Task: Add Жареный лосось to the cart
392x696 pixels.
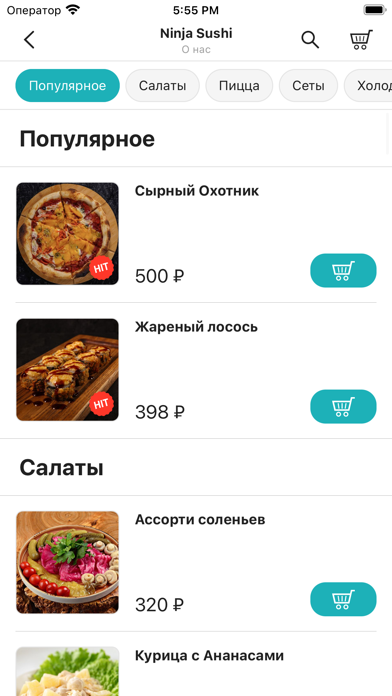Action: tap(343, 407)
